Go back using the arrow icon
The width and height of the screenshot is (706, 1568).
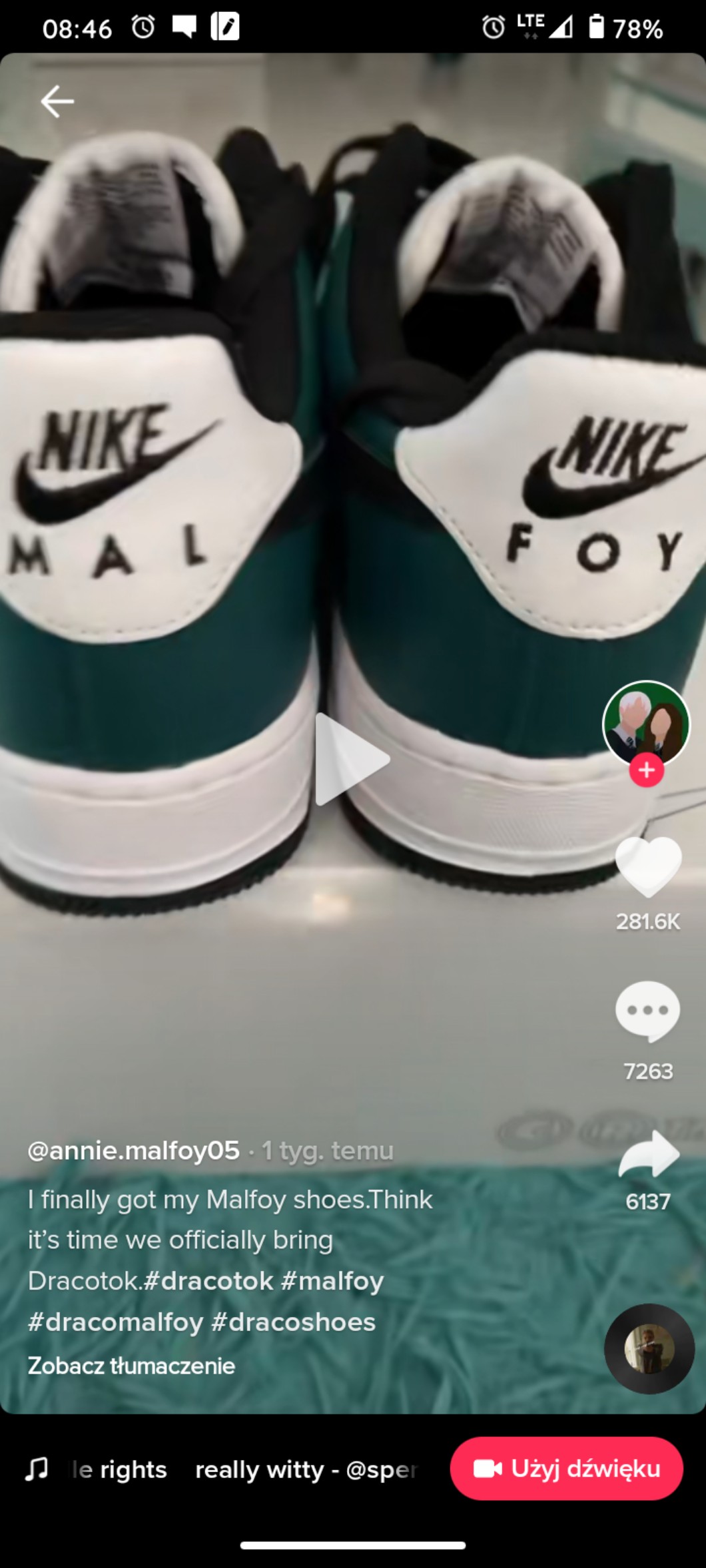(x=57, y=102)
